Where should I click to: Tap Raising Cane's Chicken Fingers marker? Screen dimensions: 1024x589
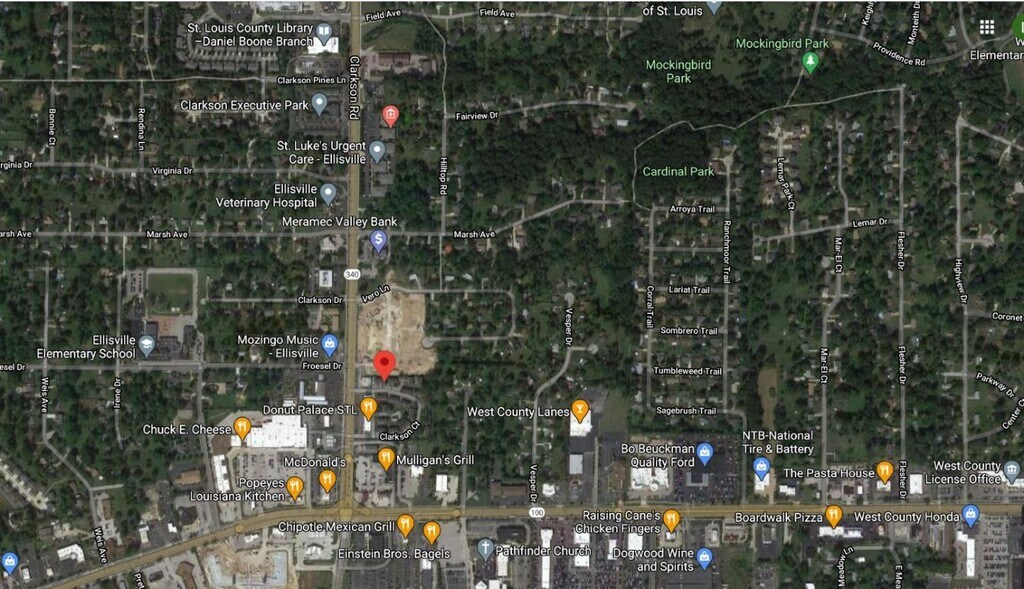click(x=671, y=519)
